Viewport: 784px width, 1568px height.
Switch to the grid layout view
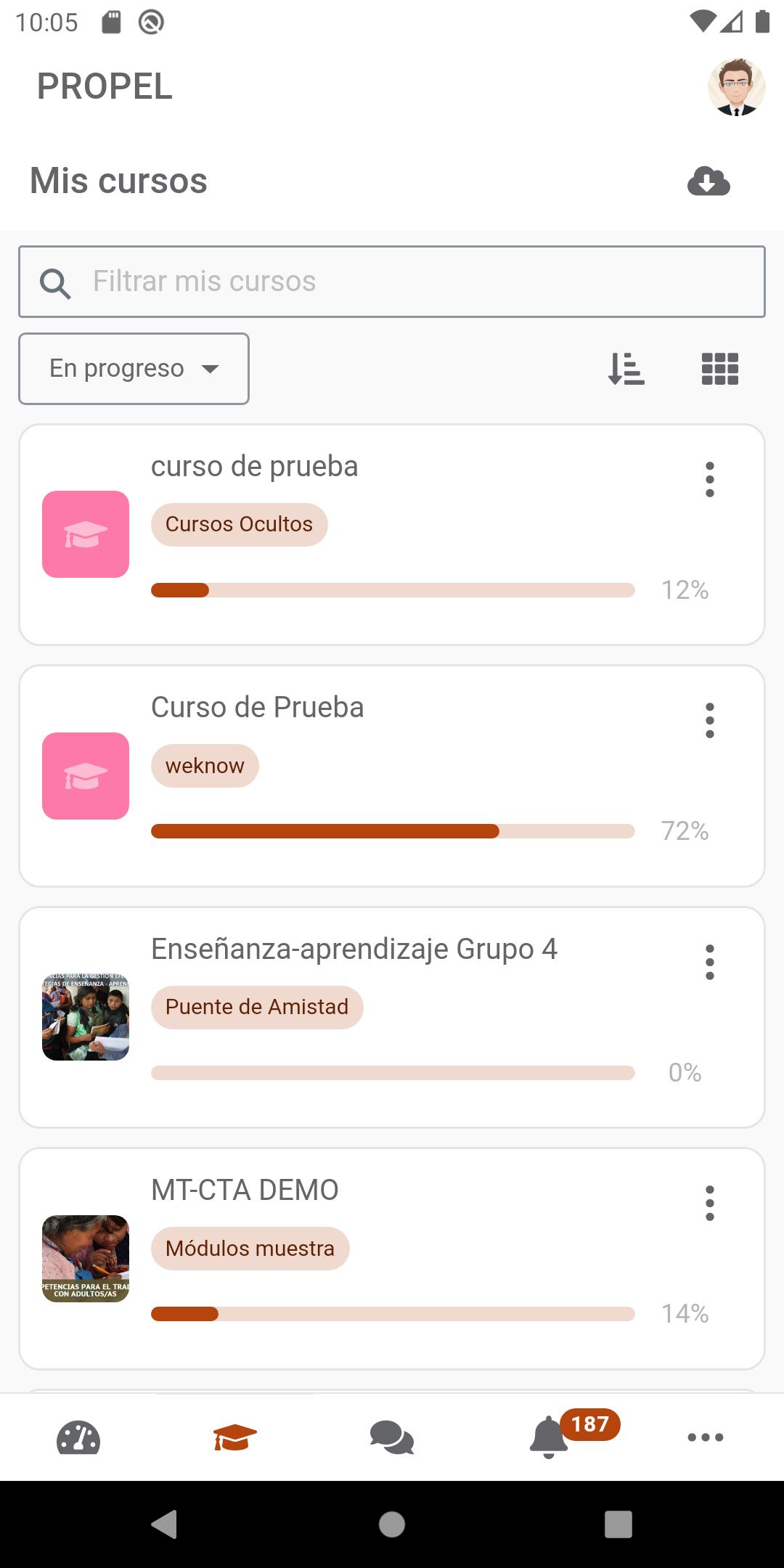pos(720,369)
